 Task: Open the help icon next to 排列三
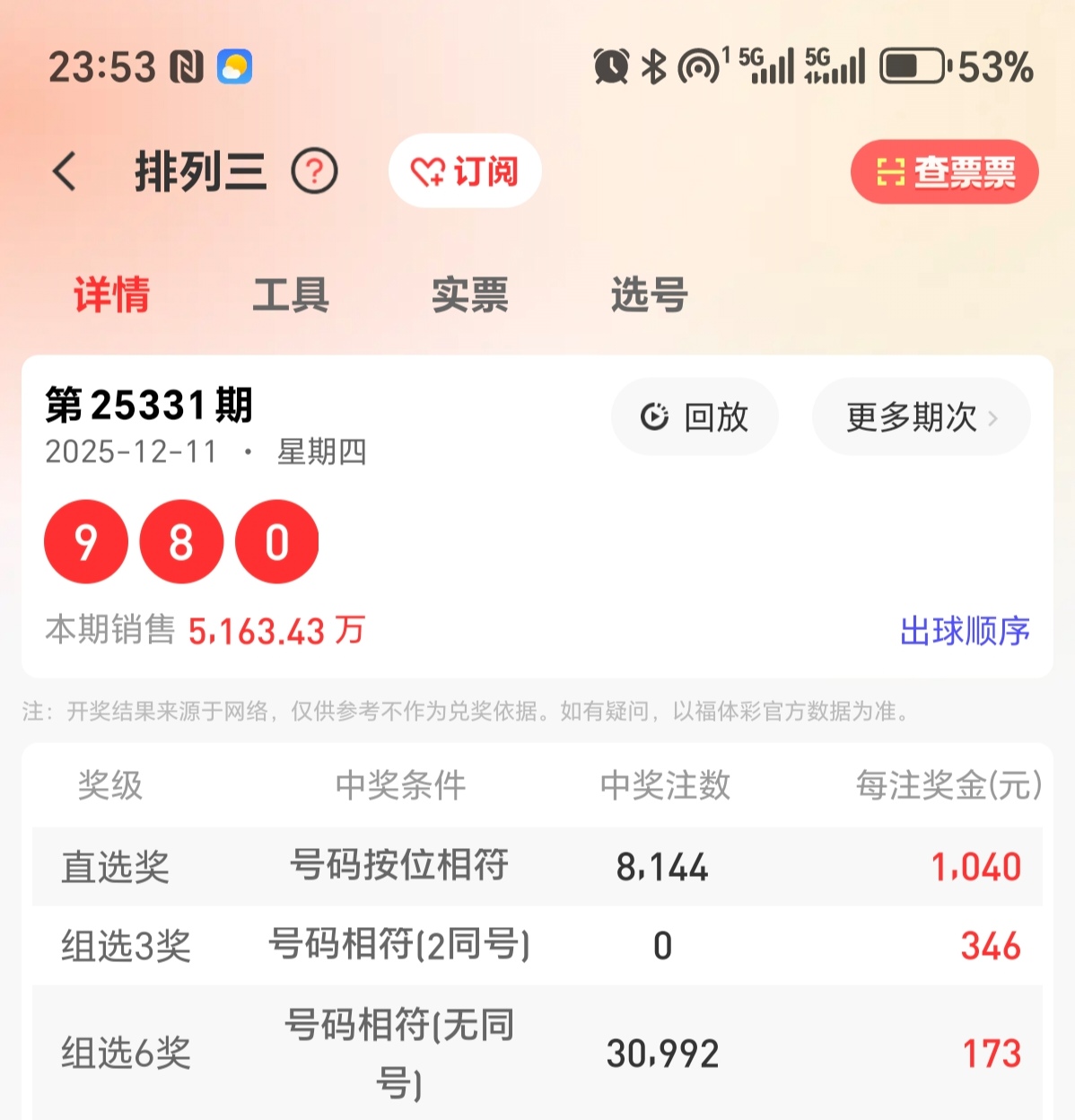[x=312, y=171]
